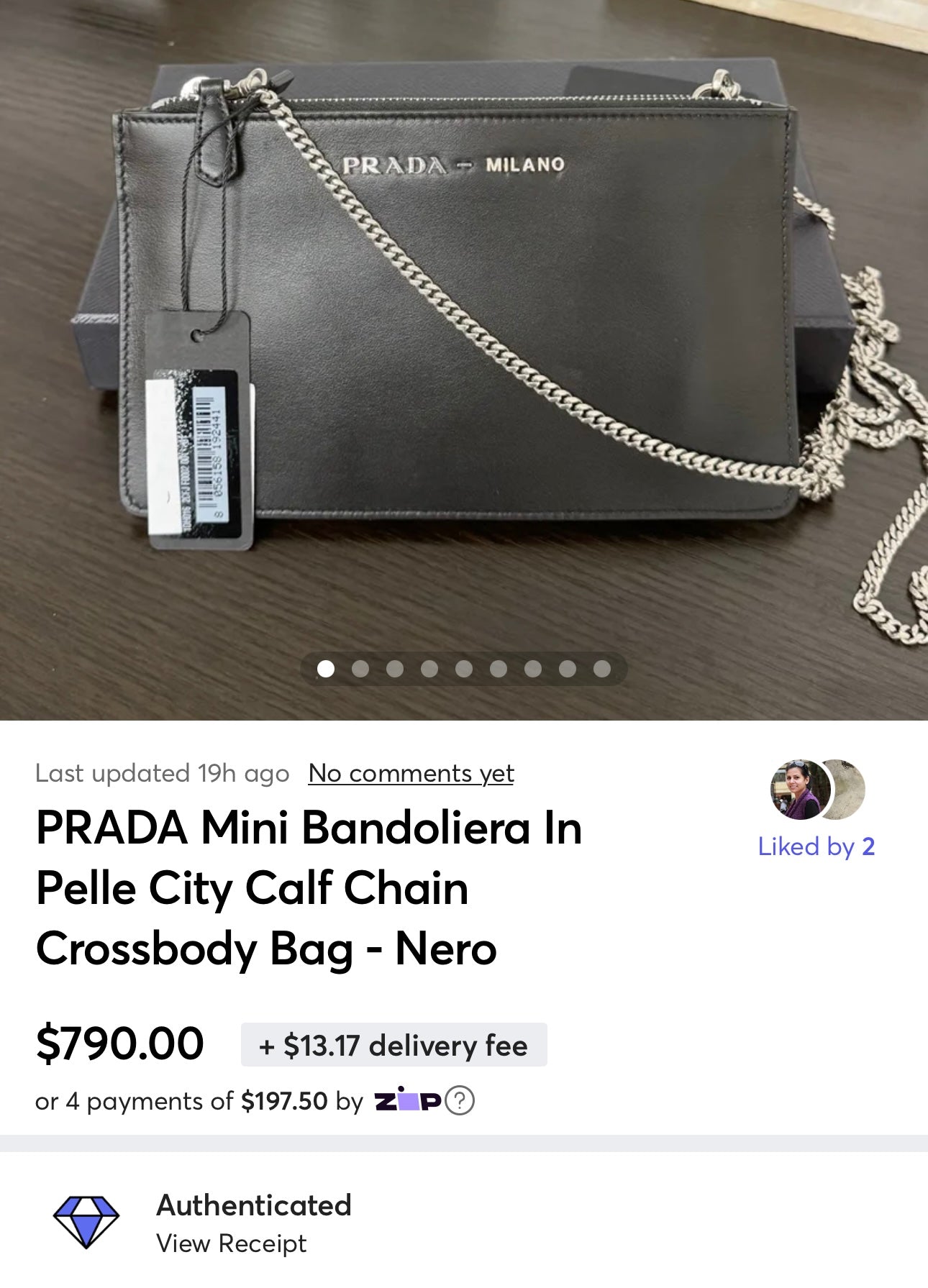
Task: View who liked this listing
Action: 816,846
